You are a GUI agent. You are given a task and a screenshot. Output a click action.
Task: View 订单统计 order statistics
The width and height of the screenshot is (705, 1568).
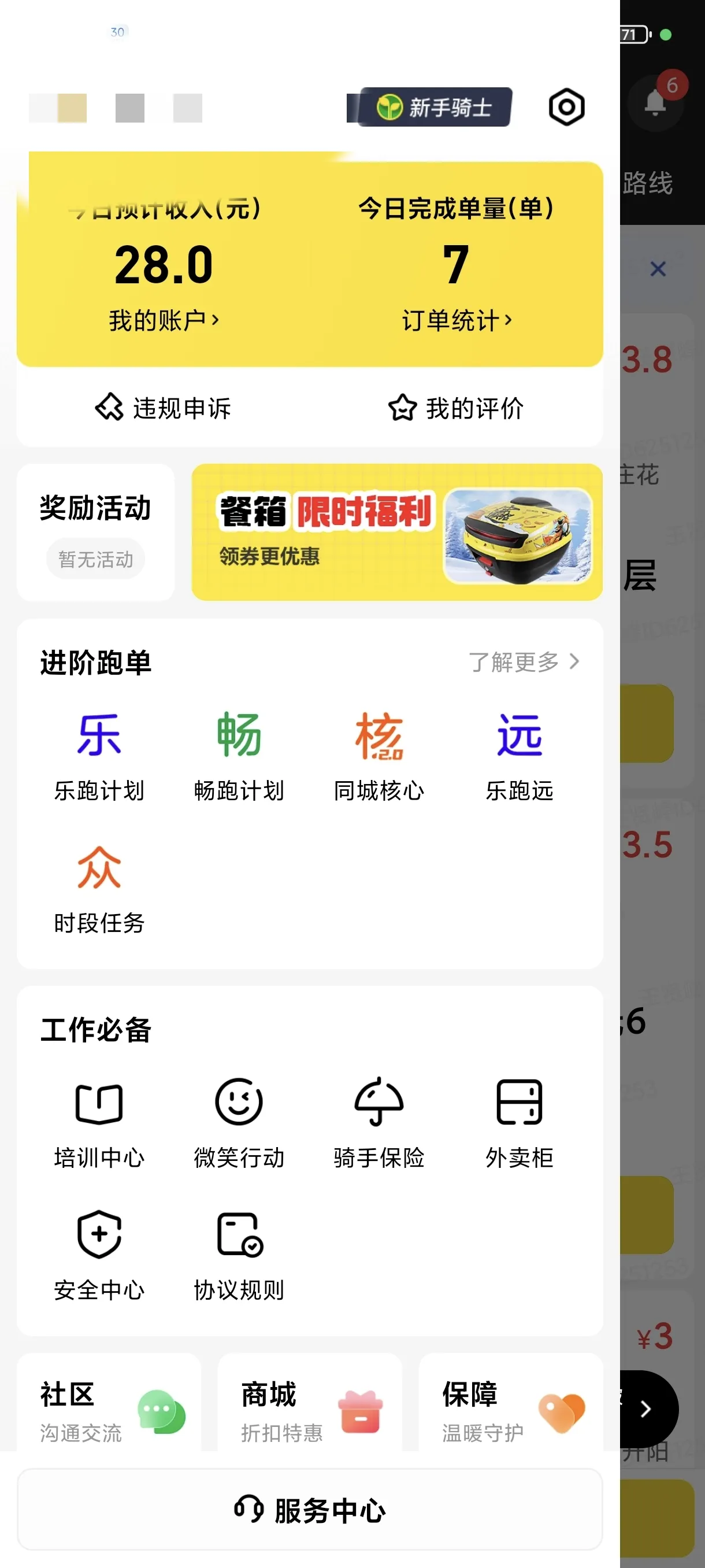click(x=456, y=320)
